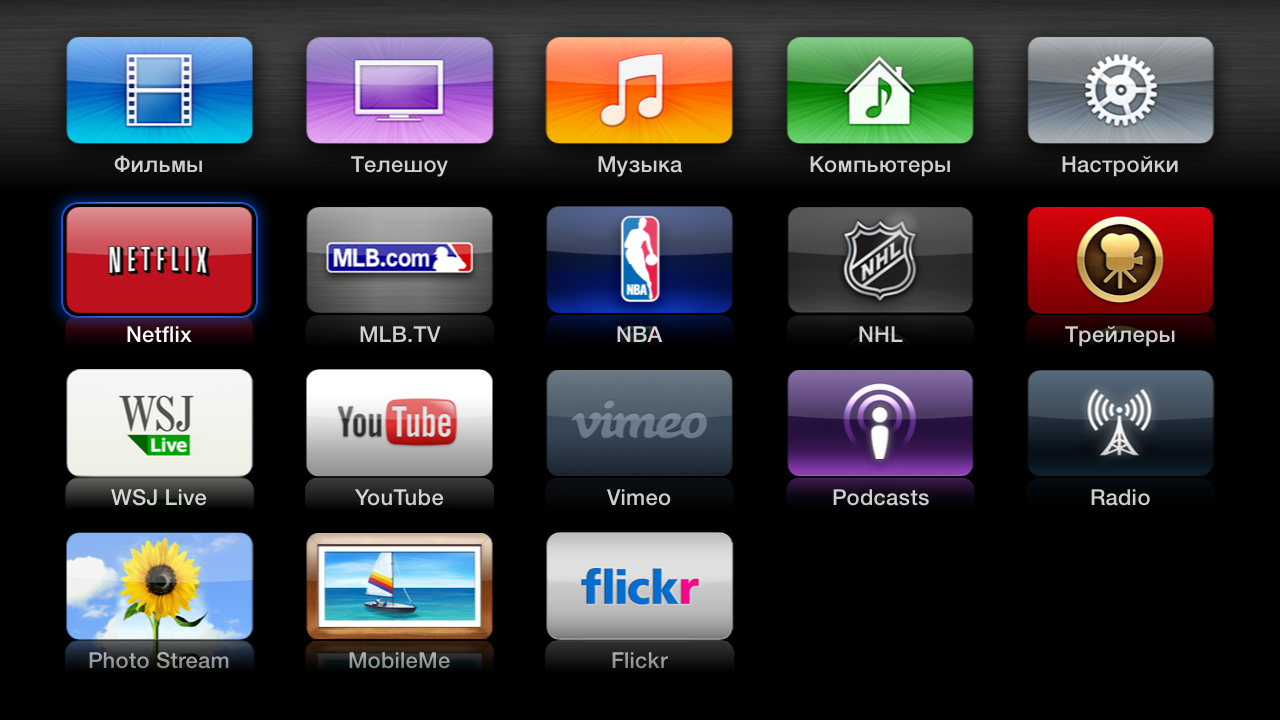
Task: Open the MobileMe gallery
Action: coord(399,586)
